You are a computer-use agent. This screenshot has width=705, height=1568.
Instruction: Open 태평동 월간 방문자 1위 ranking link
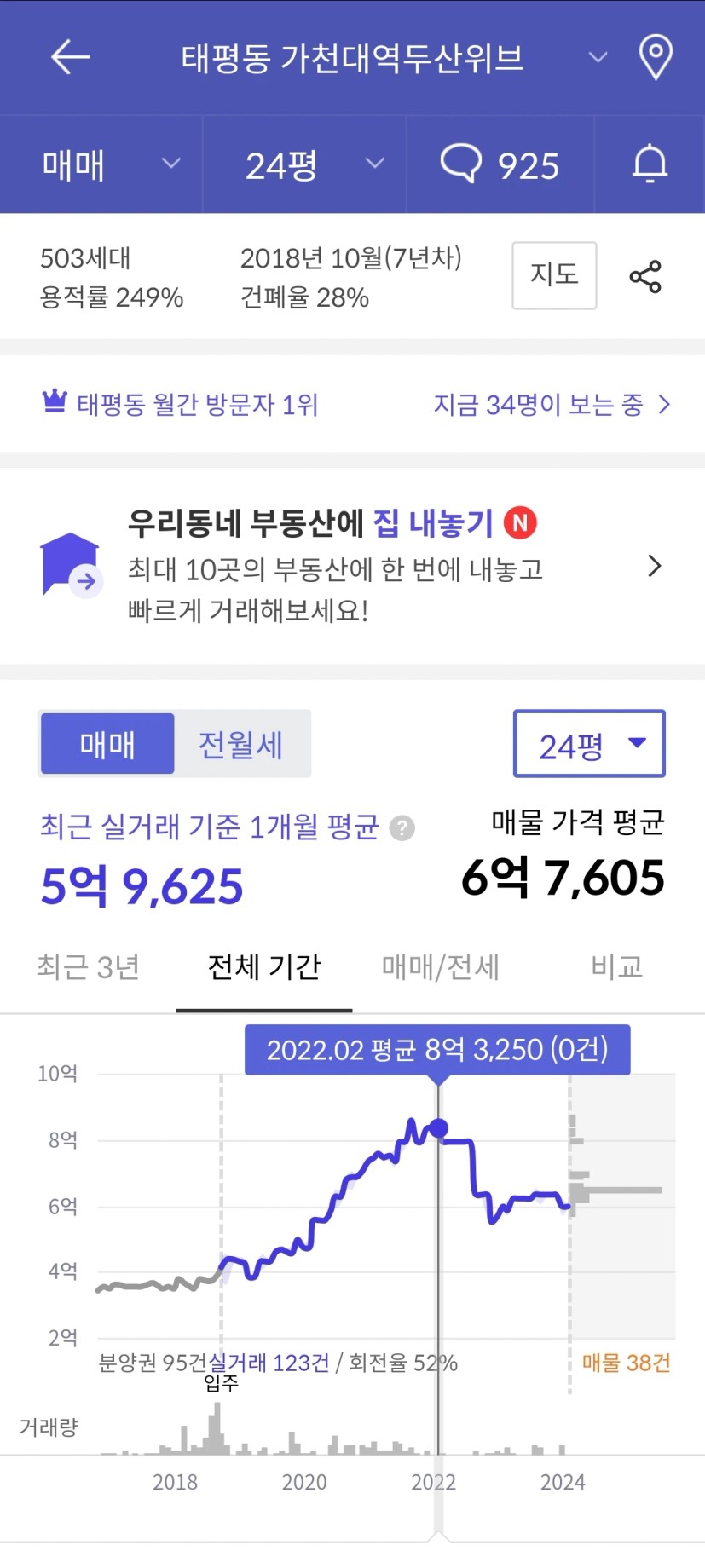[180, 404]
